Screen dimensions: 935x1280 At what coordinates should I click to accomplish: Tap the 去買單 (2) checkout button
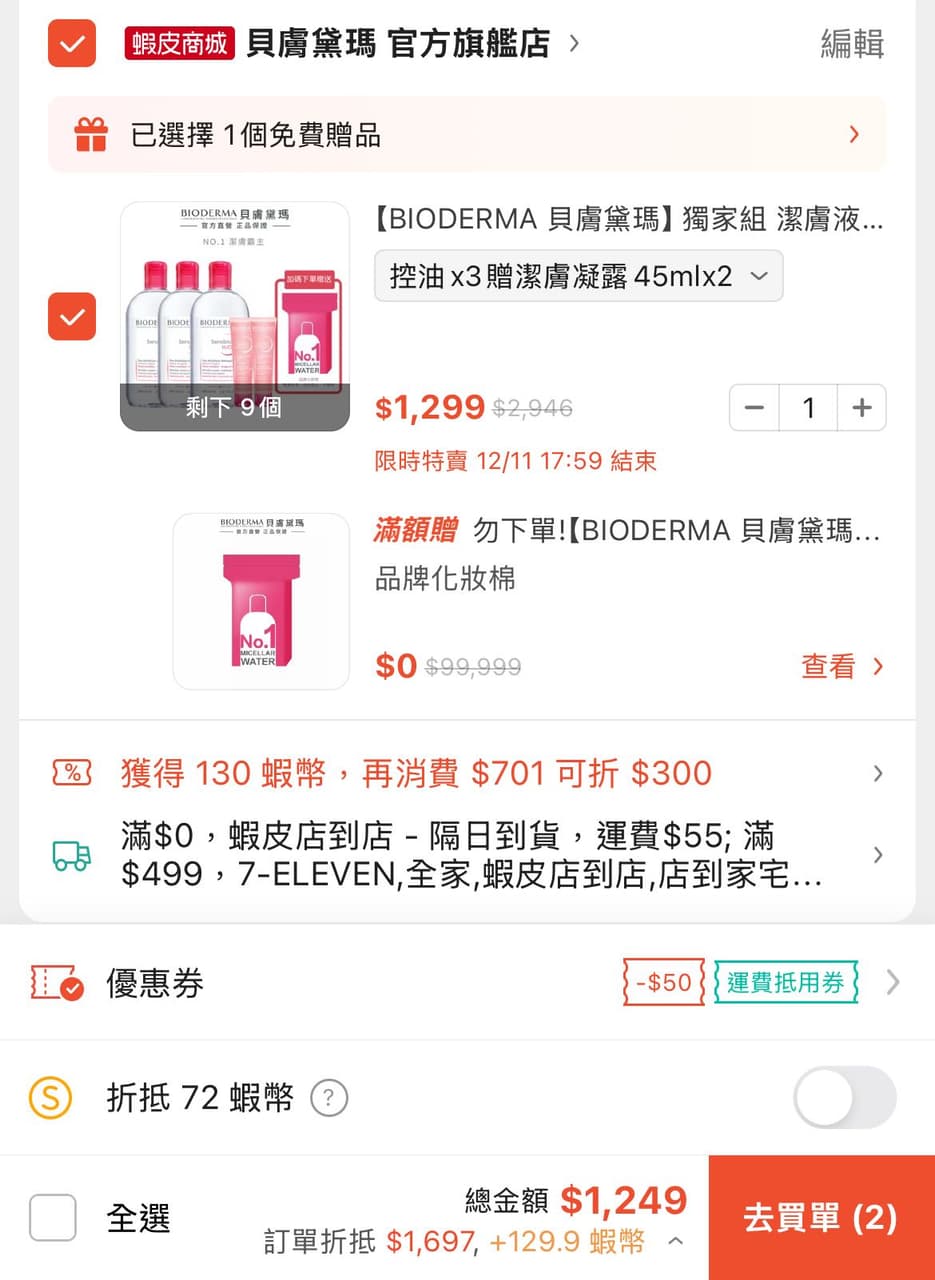tap(821, 1216)
